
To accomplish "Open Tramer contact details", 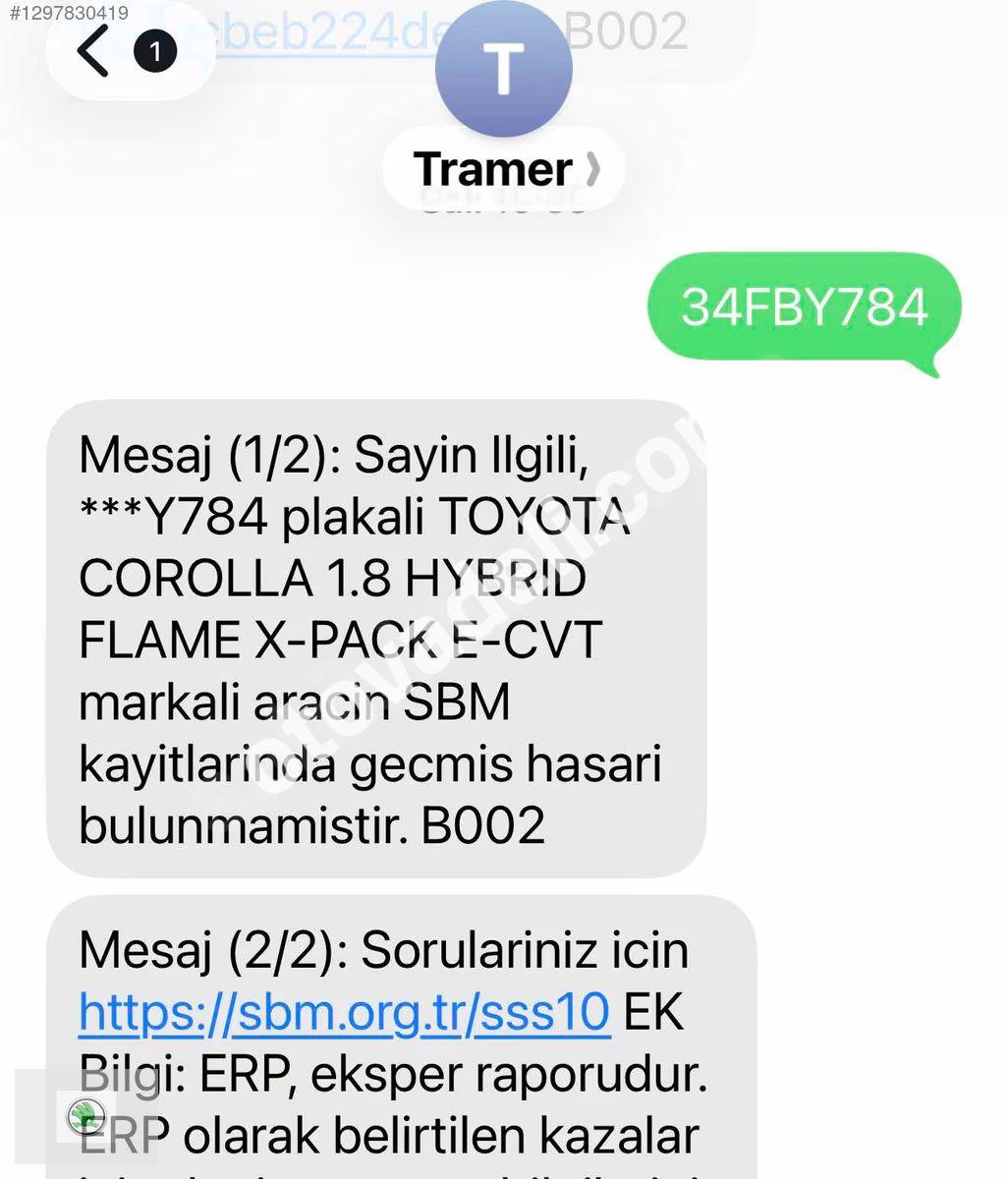I will (504, 169).
